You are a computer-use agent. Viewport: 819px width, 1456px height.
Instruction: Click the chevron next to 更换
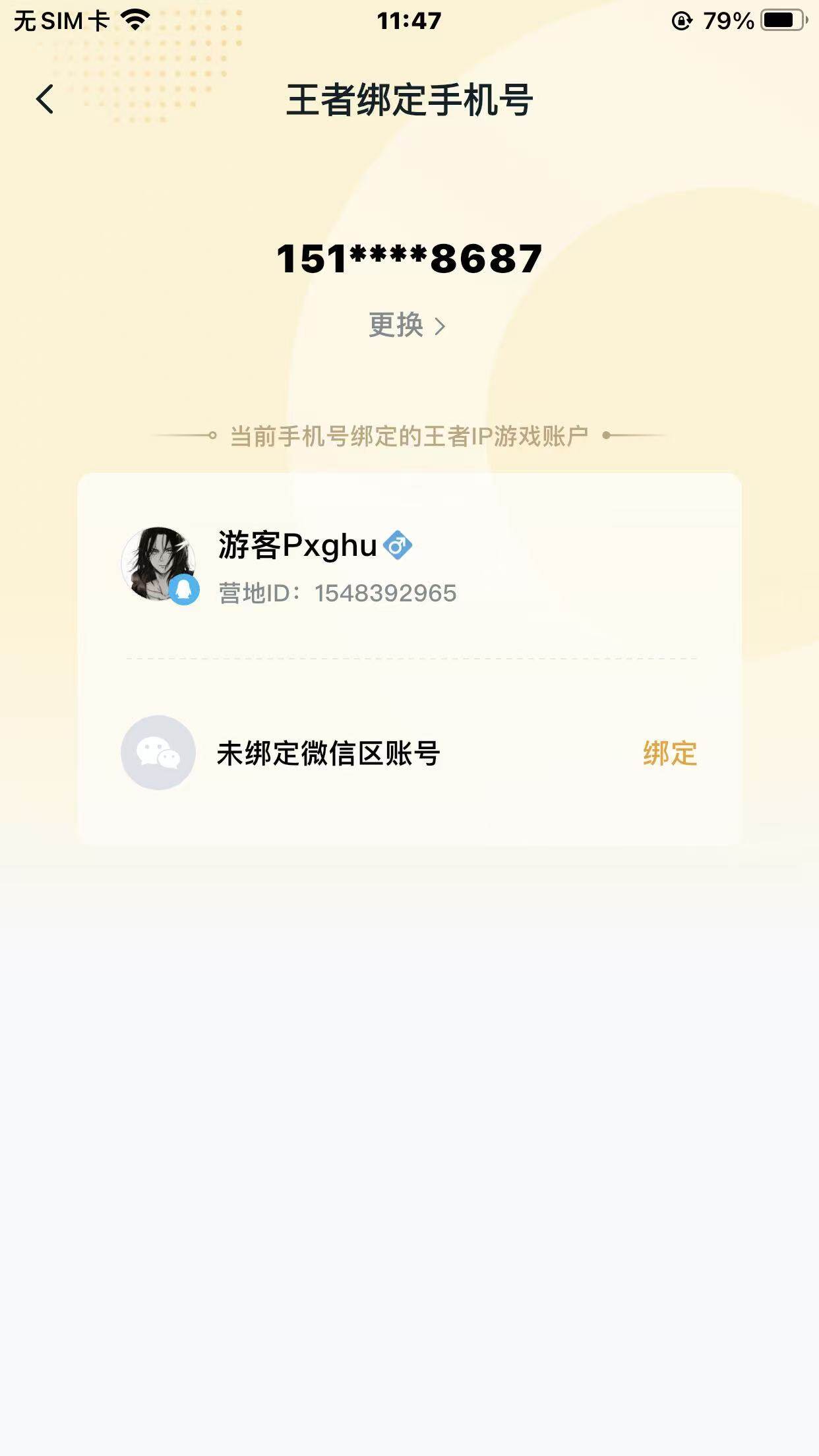(x=440, y=326)
